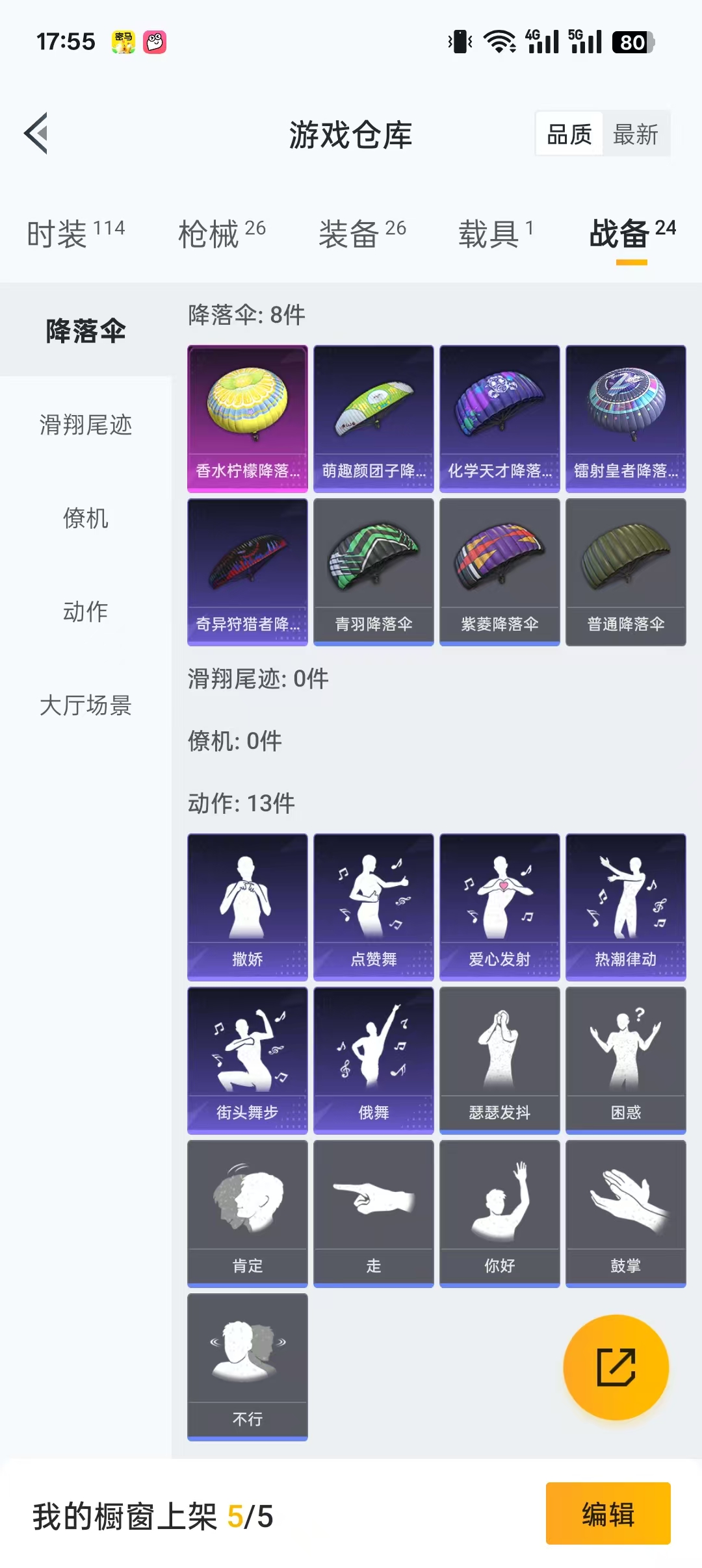Sort items by 品质
The height and width of the screenshot is (1568, 702).
[569, 134]
